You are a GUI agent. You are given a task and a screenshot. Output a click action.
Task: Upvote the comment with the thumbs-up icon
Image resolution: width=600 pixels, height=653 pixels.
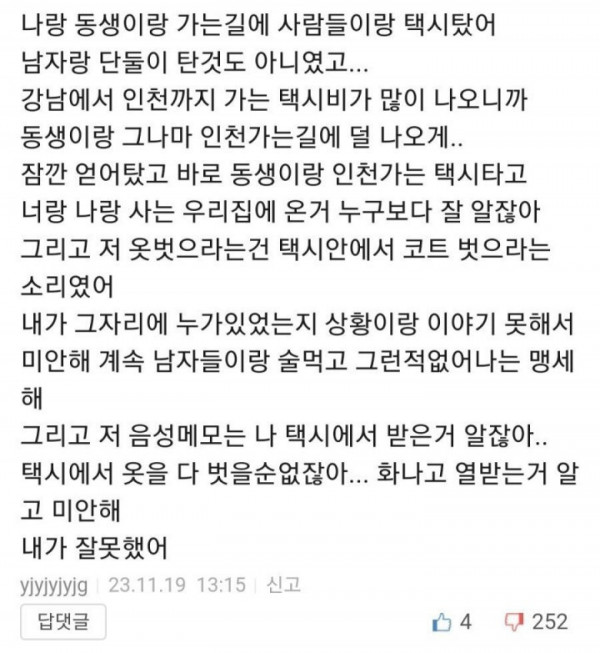[x=441, y=622]
